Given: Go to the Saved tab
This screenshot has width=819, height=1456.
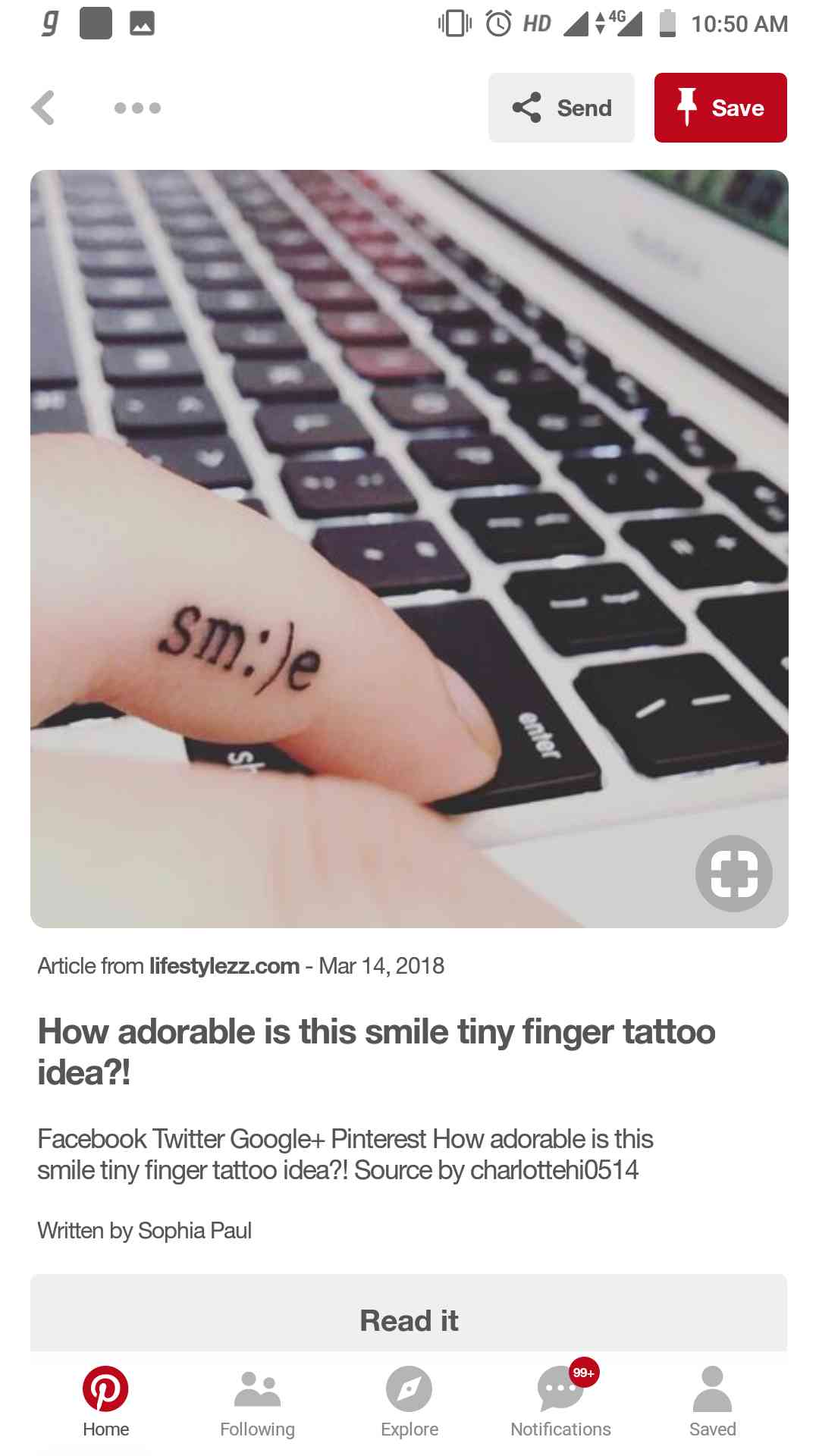Looking at the screenshot, I should [x=712, y=1401].
